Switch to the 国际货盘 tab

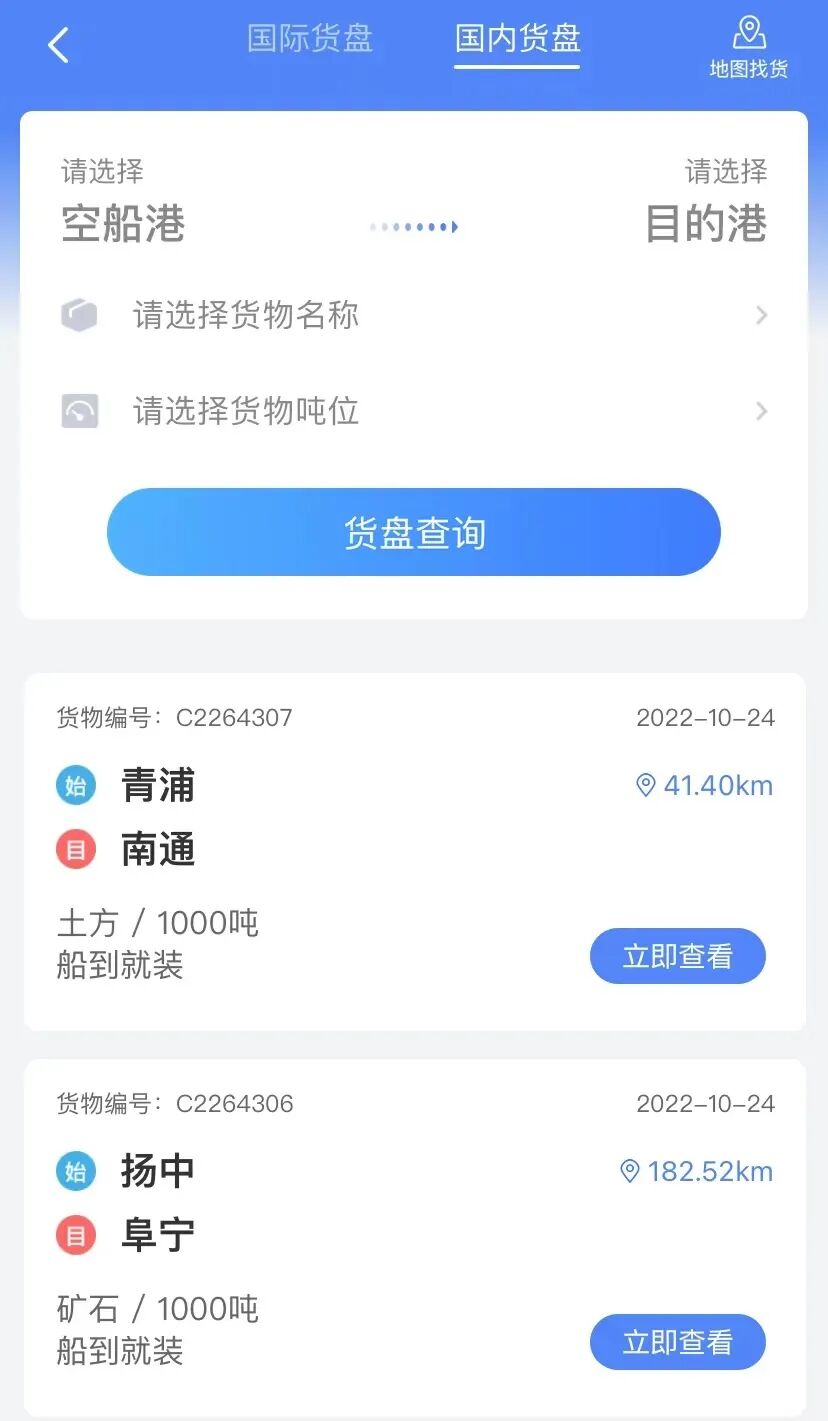coord(310,39)
